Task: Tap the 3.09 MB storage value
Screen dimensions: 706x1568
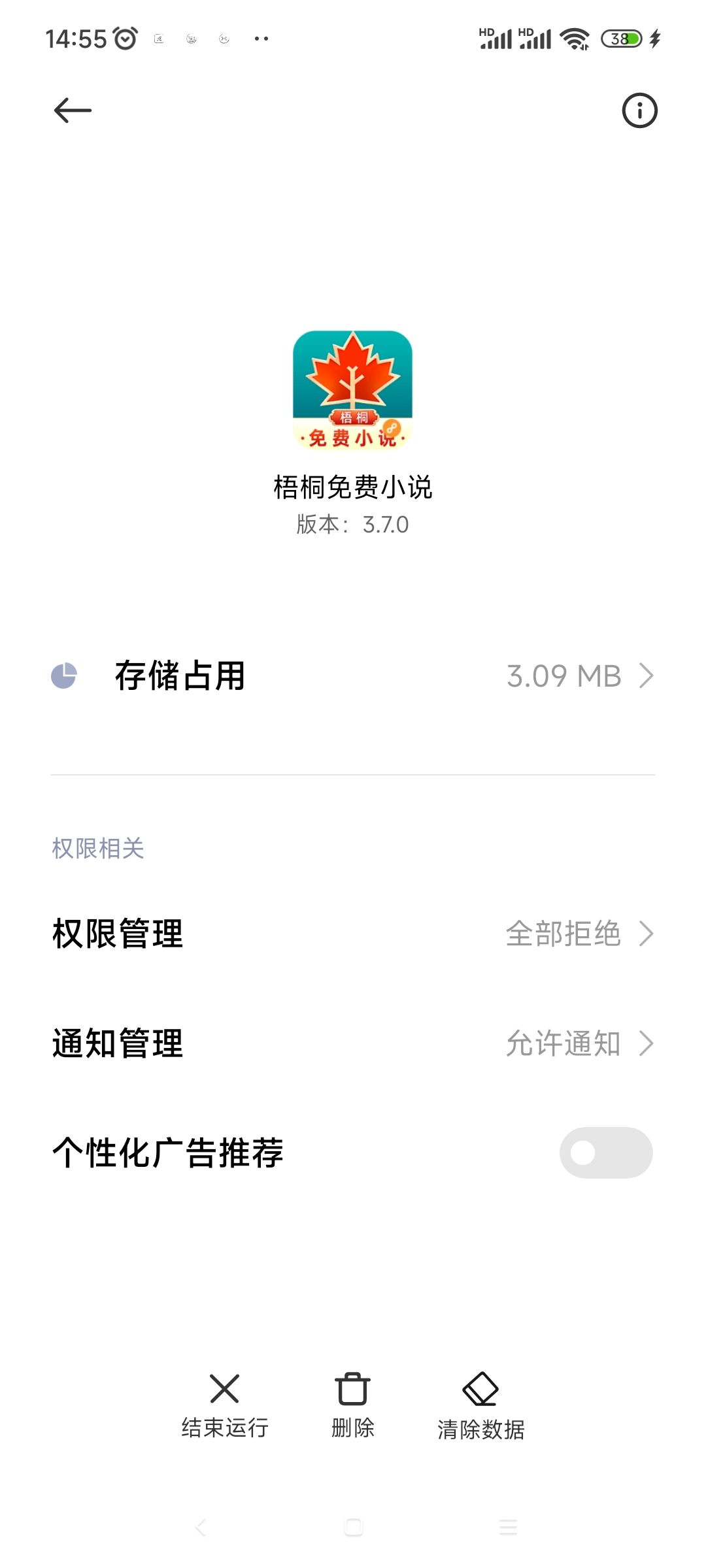Action: [x=564, y=676]
